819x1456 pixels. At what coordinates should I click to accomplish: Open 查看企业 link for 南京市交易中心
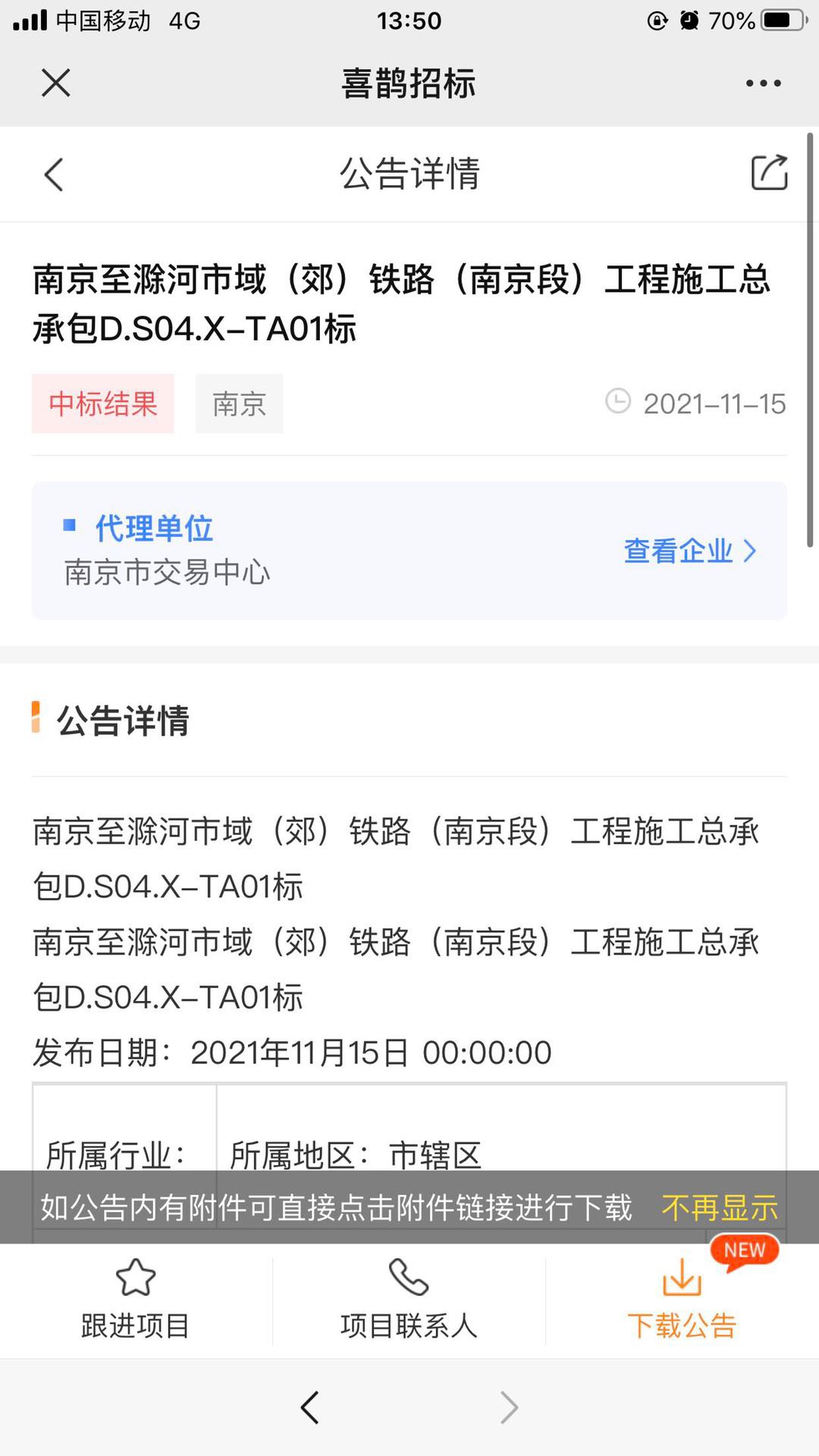coord(690,551)
